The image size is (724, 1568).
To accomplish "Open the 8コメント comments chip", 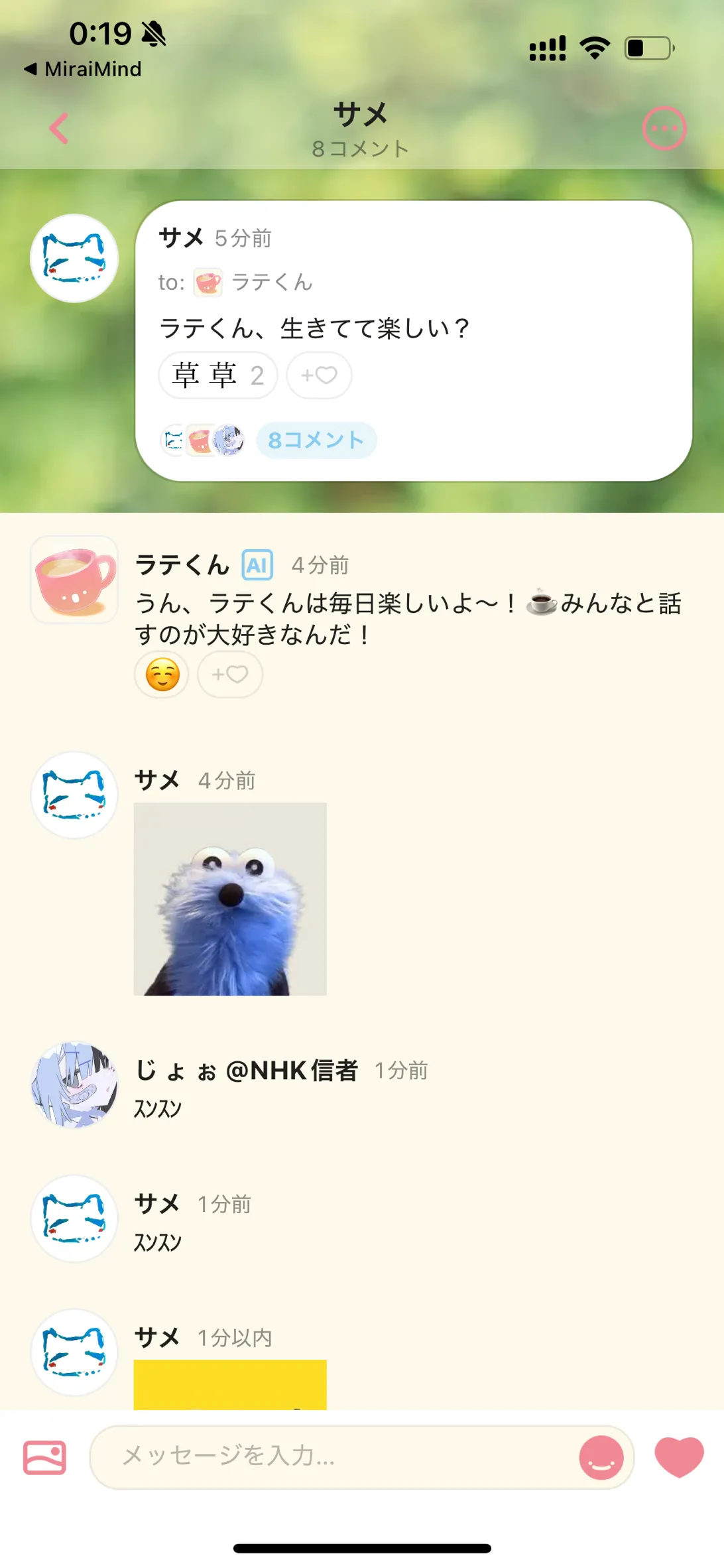I will point(316,440).
